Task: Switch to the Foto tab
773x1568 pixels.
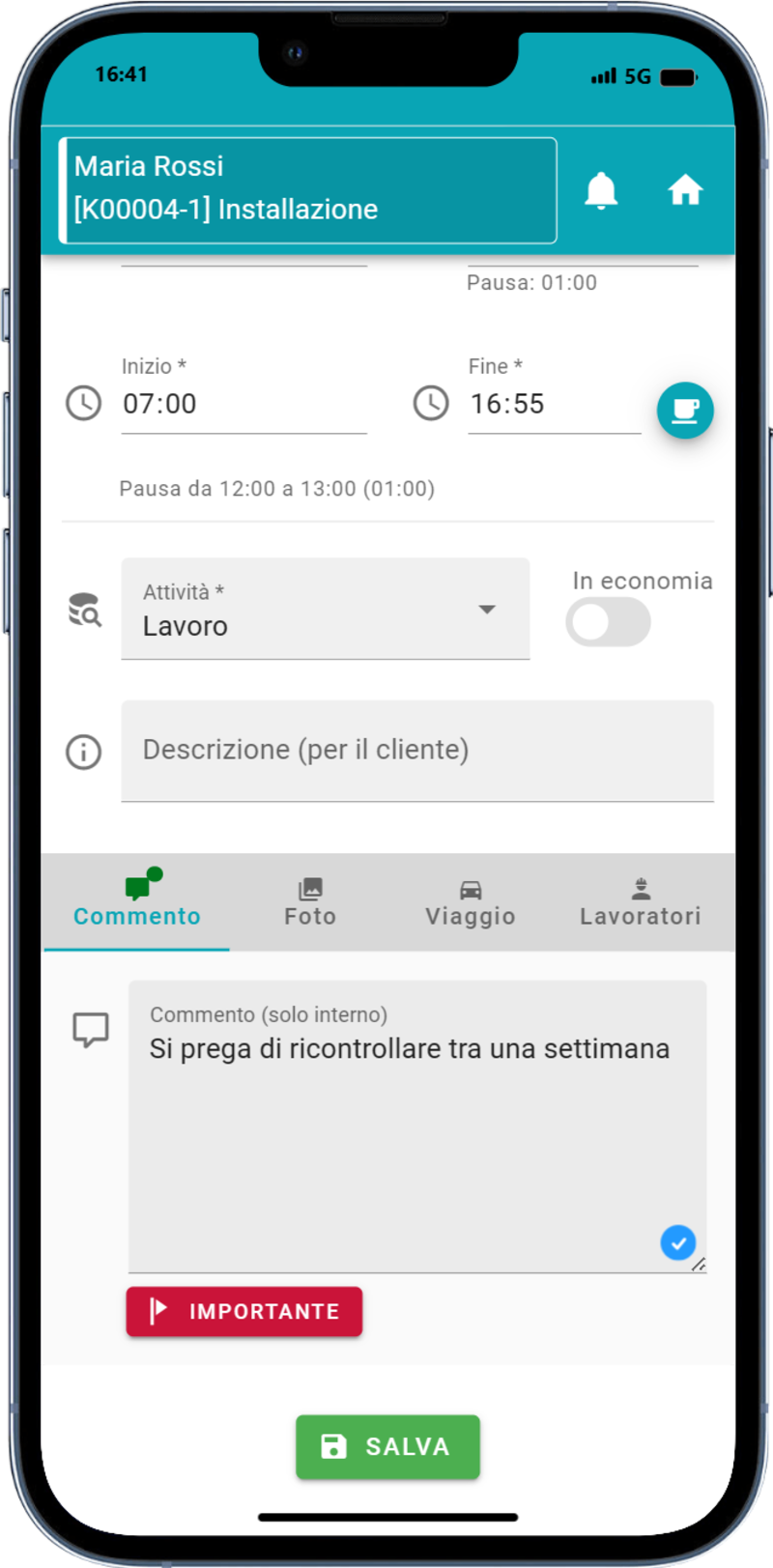Action: click(x=310, y=902)
